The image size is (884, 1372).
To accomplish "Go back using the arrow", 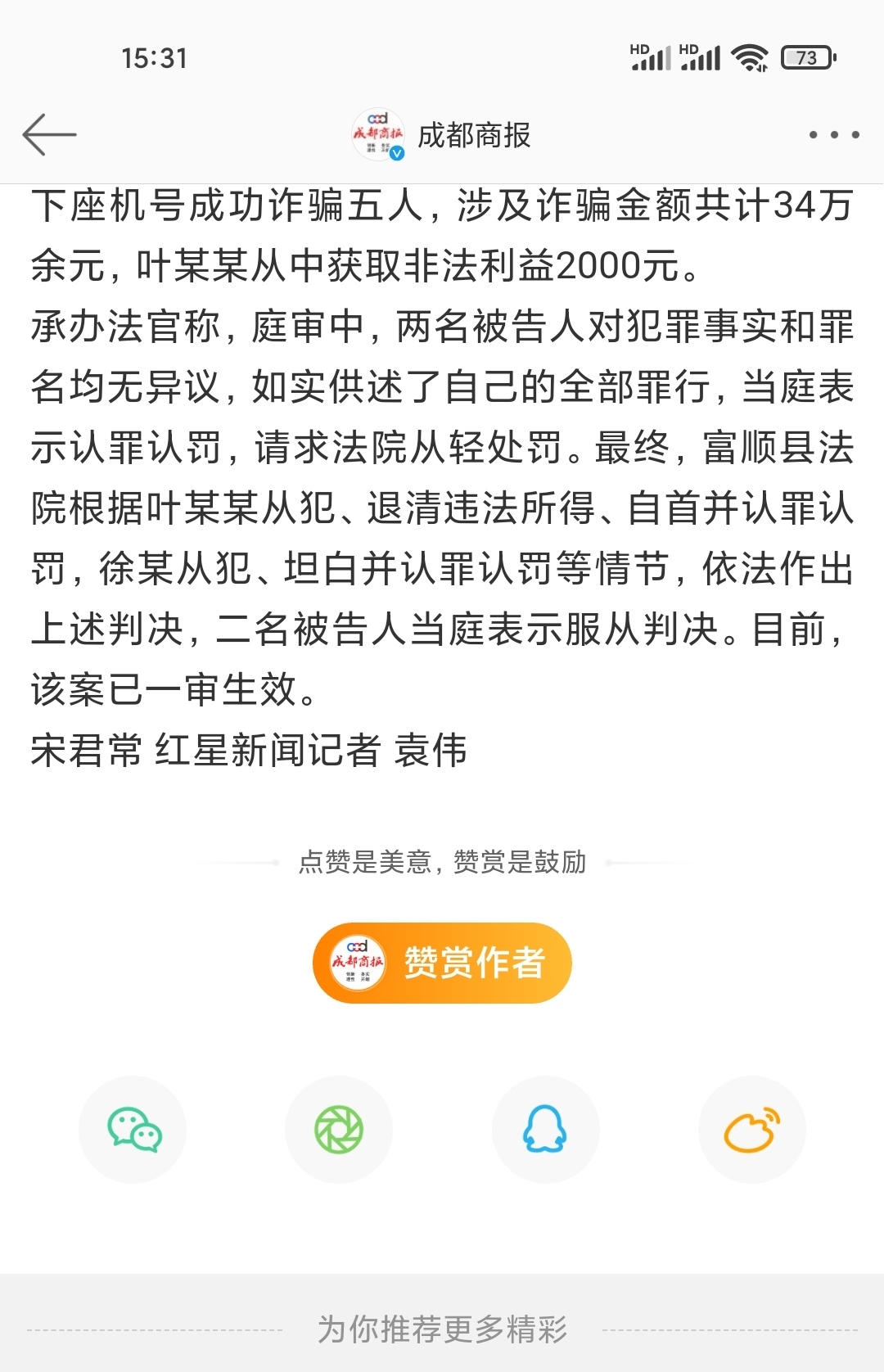I will click(x=49, y=135).
